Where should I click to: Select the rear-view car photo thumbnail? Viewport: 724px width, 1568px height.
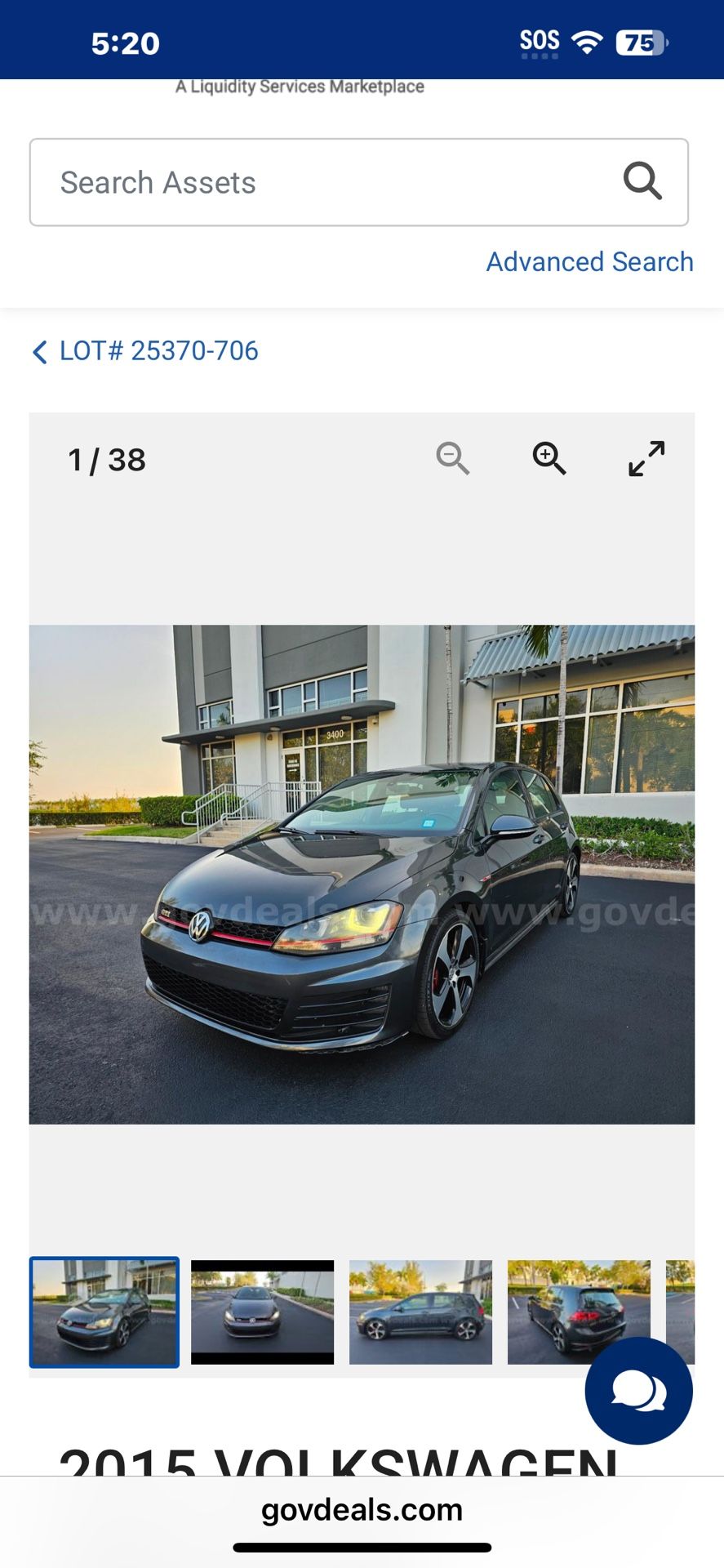coord(579,1312)
